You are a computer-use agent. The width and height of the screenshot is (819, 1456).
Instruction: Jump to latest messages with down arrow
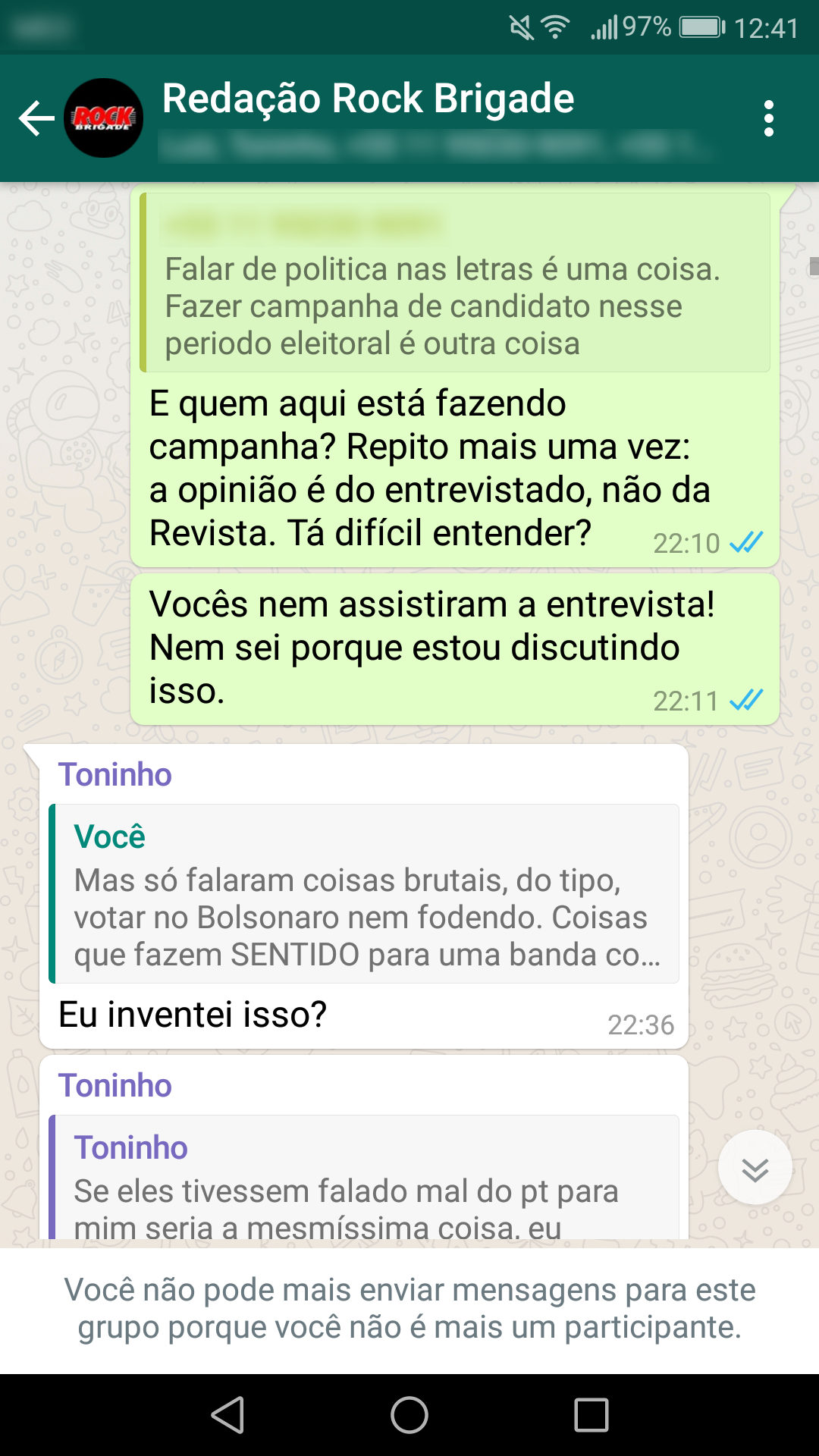pyautogui.click(x=755, y=1169)
